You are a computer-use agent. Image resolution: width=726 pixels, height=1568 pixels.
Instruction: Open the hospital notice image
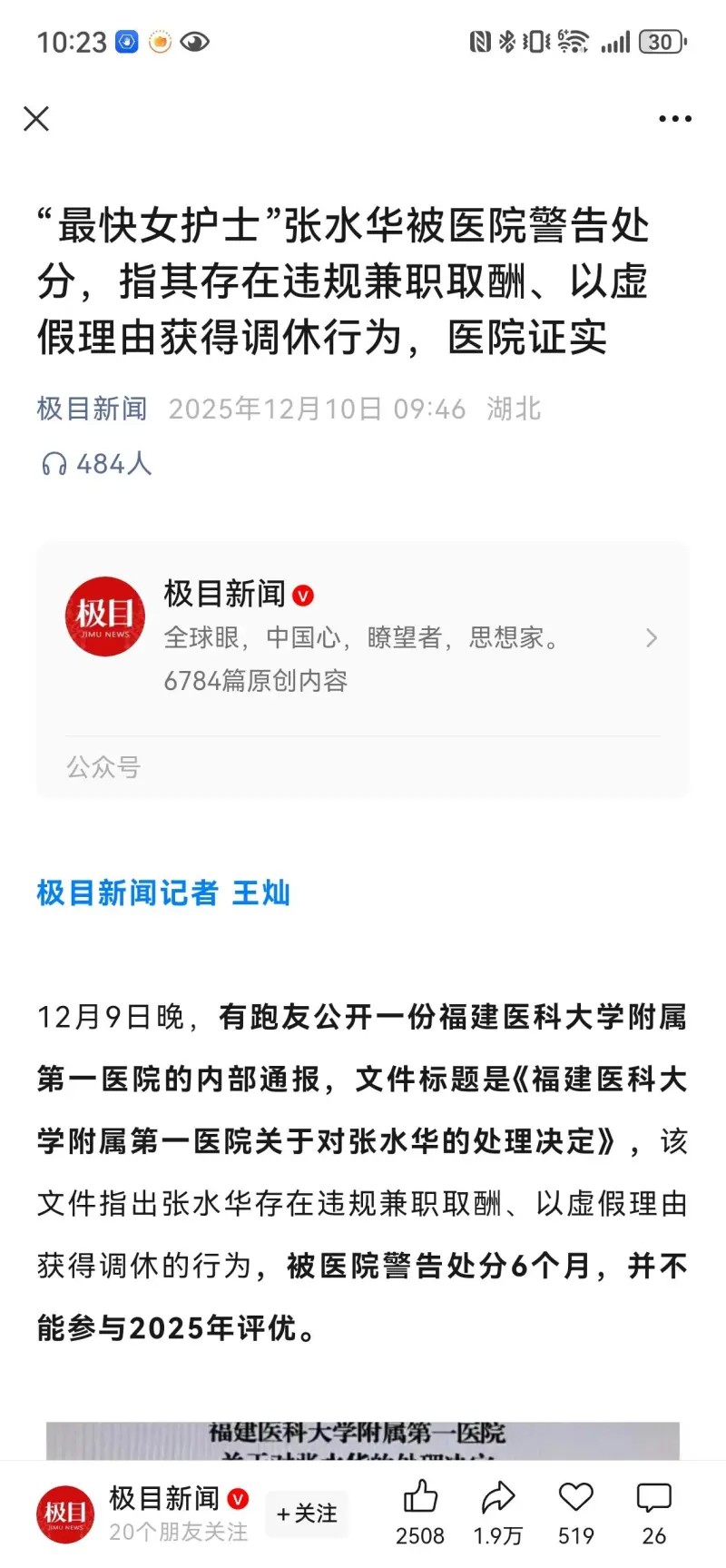[x=363, y=1441]
